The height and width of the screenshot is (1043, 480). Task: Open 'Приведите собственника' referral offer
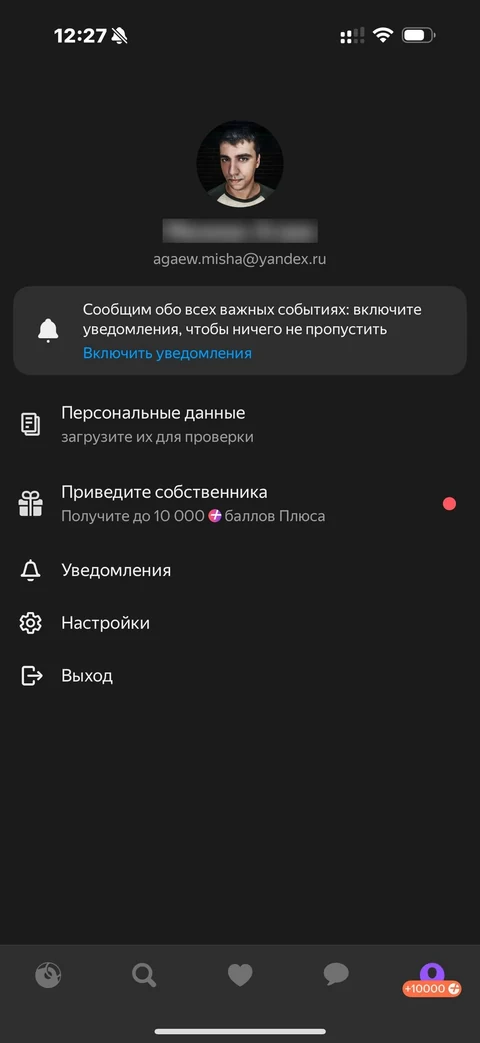[240, 504]
